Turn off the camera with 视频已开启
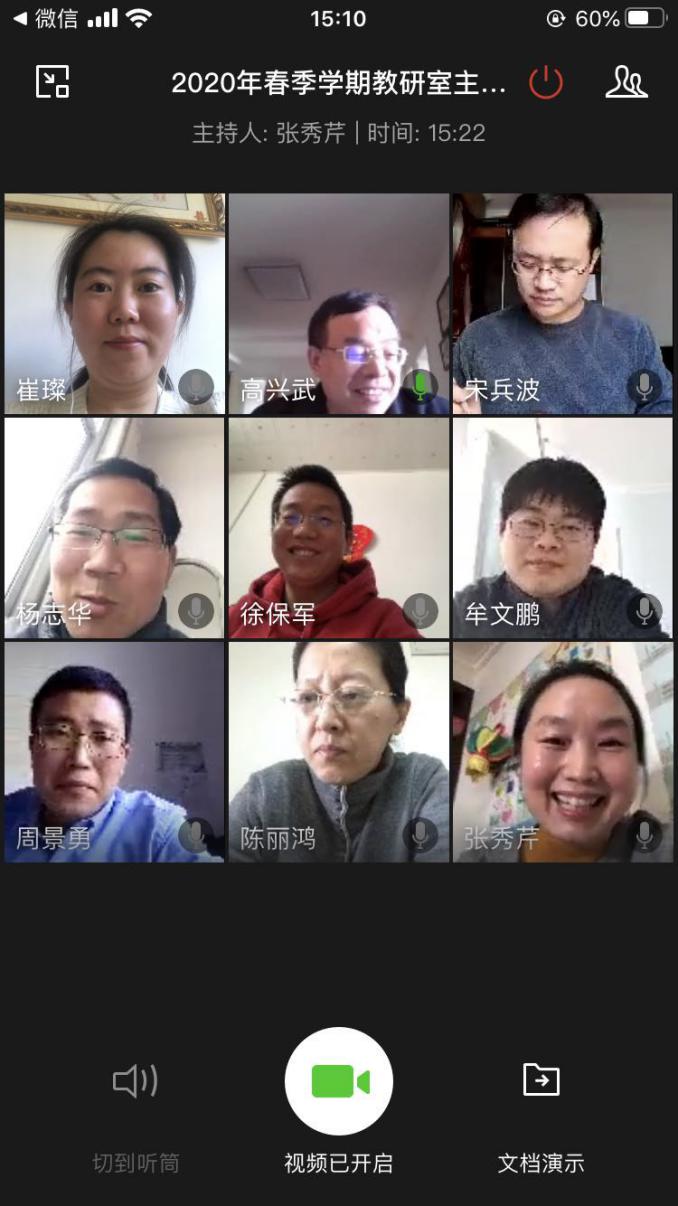The width and height of the screenshot is (678, 1206). tap(339, 1081)
